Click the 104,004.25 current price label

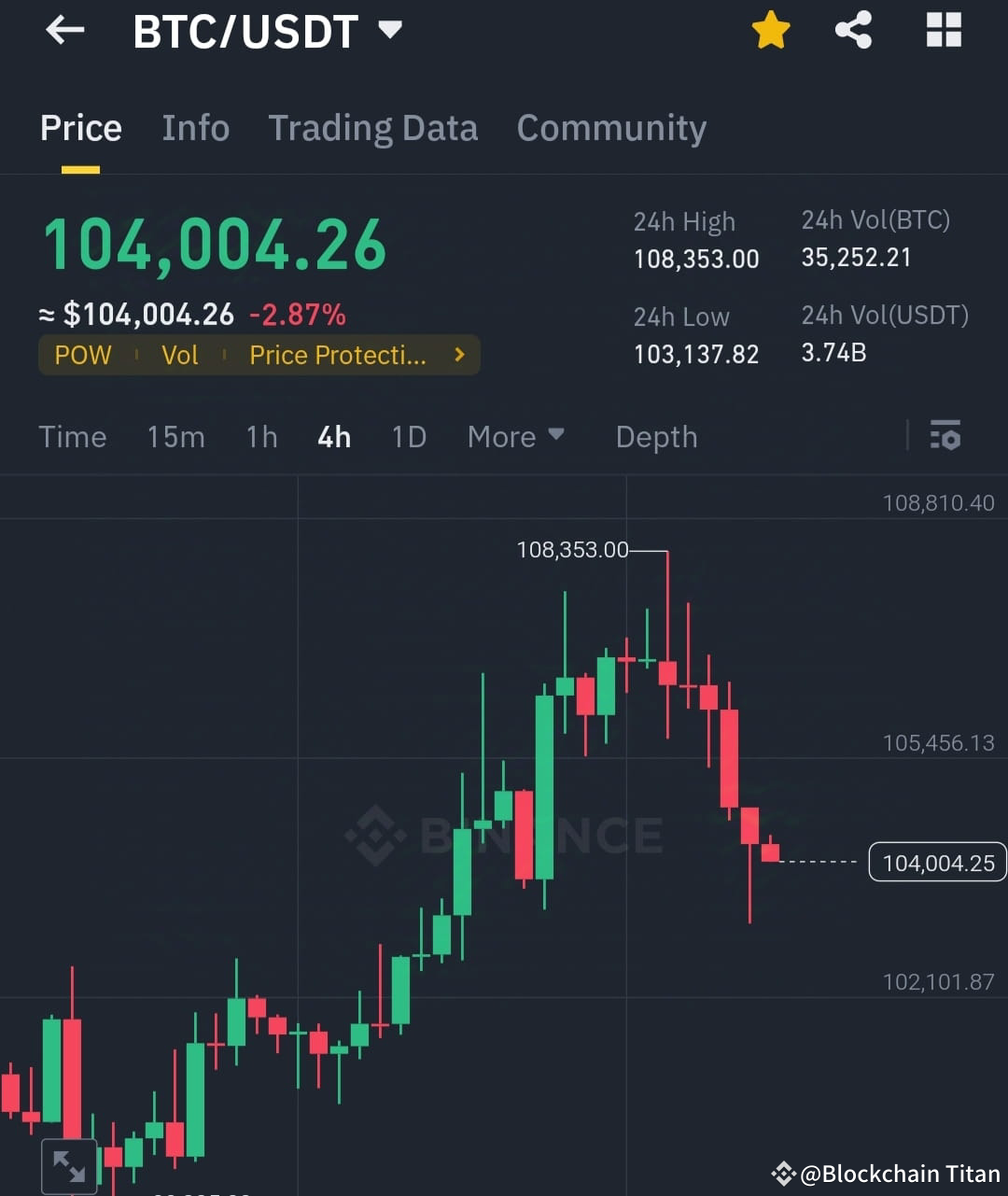pos(936,862)
